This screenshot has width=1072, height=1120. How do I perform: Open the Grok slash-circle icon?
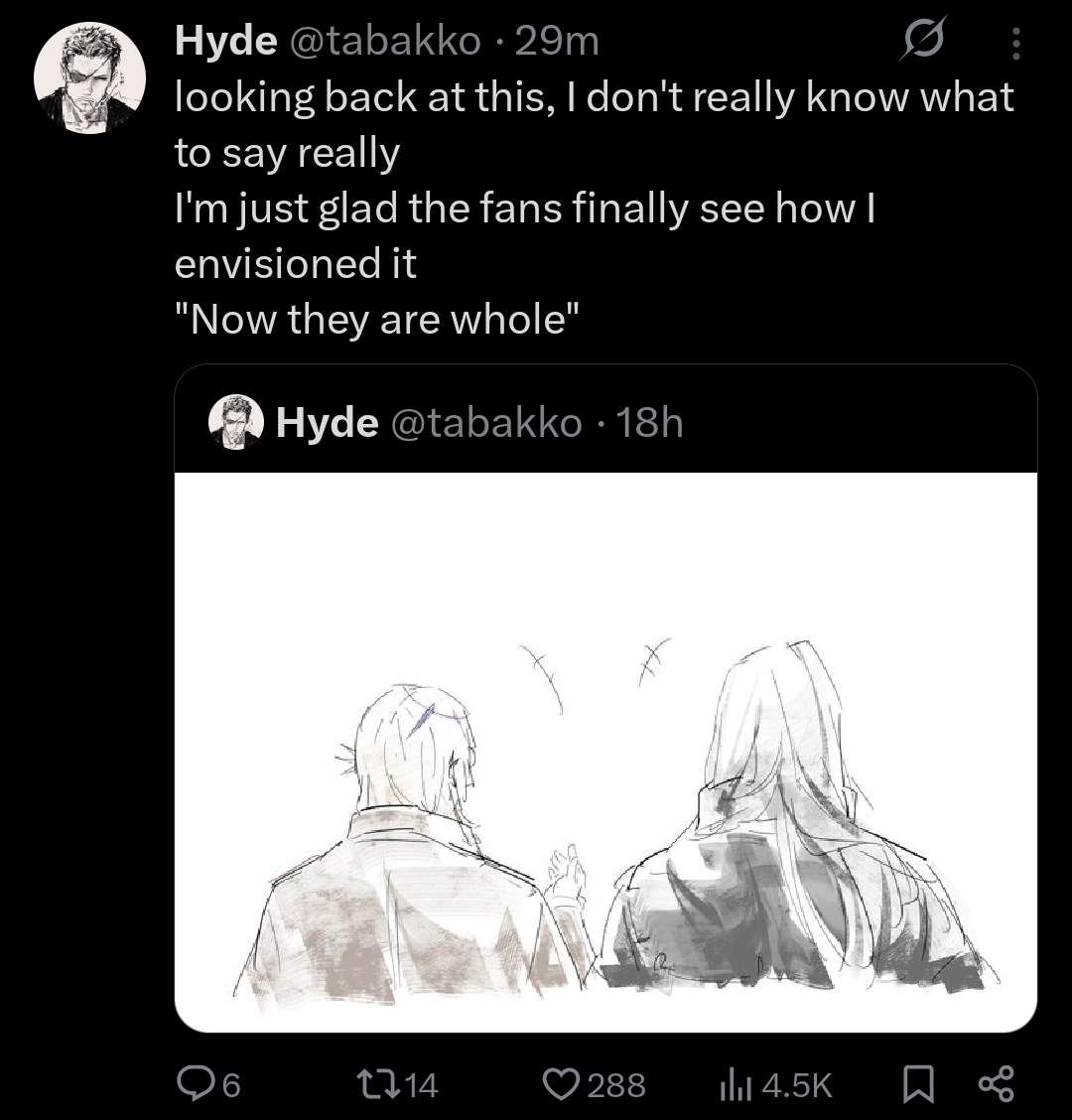tap(923, 41)
